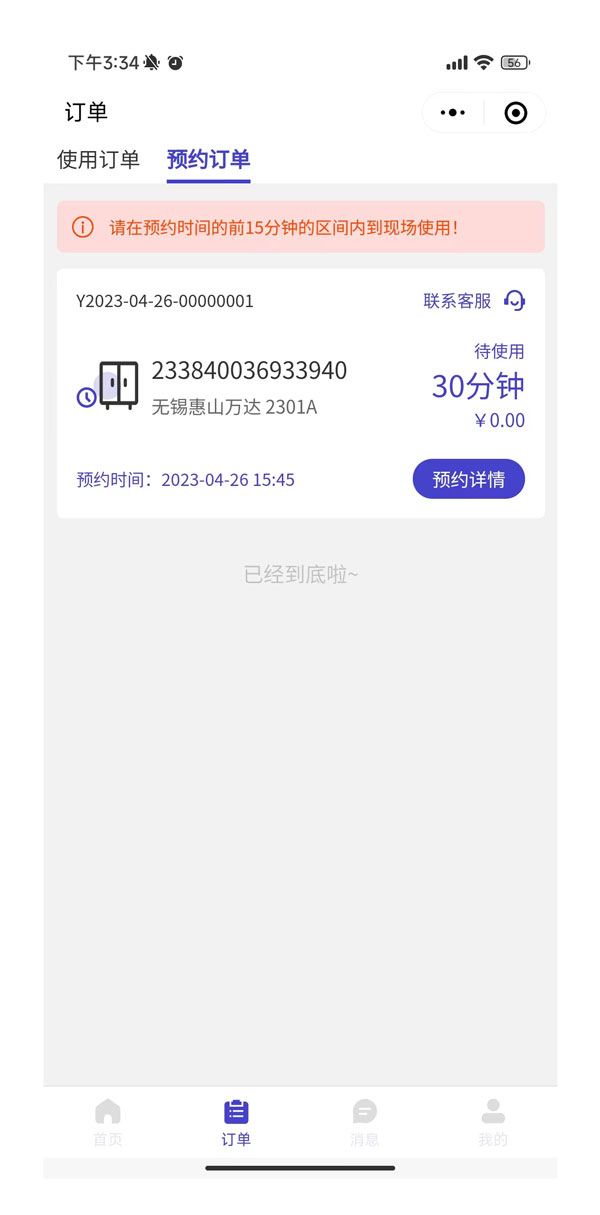
Task: Open the mini program more-options menu
Action: [453, 113]
